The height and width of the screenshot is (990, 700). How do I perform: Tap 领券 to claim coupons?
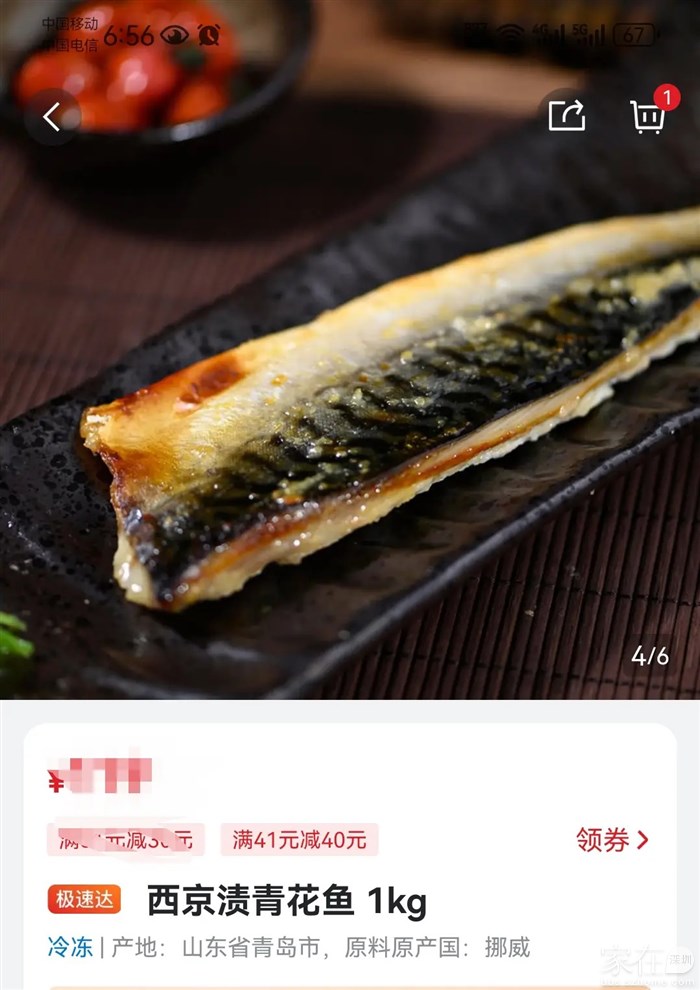tap(612, 839)
